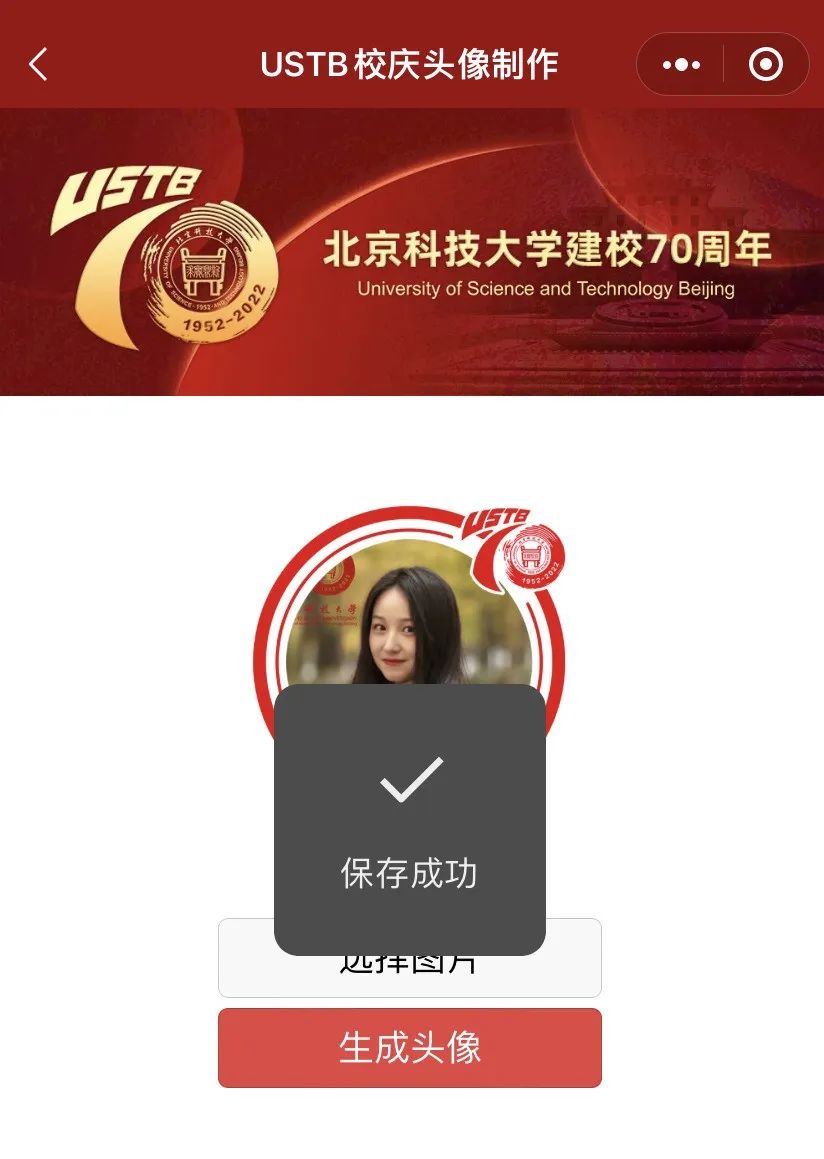This screenshot has width=824, height=1159.
Task: Go back using the top-left arrow
Action: 38,65
